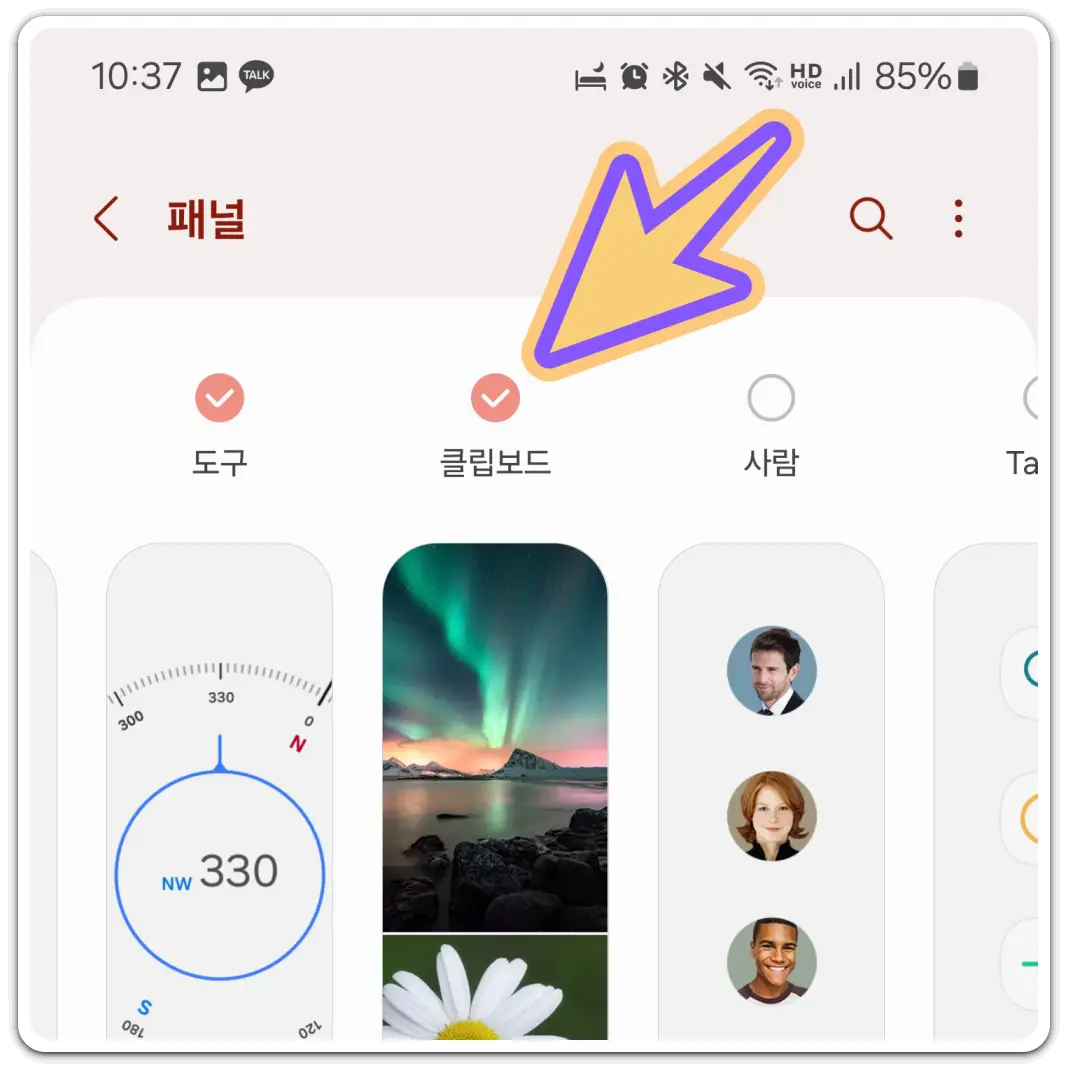The height and width of the screenshot is (1072, 1068).
Task: Tap the alarm status bar icon
Action: pos(636,75)
